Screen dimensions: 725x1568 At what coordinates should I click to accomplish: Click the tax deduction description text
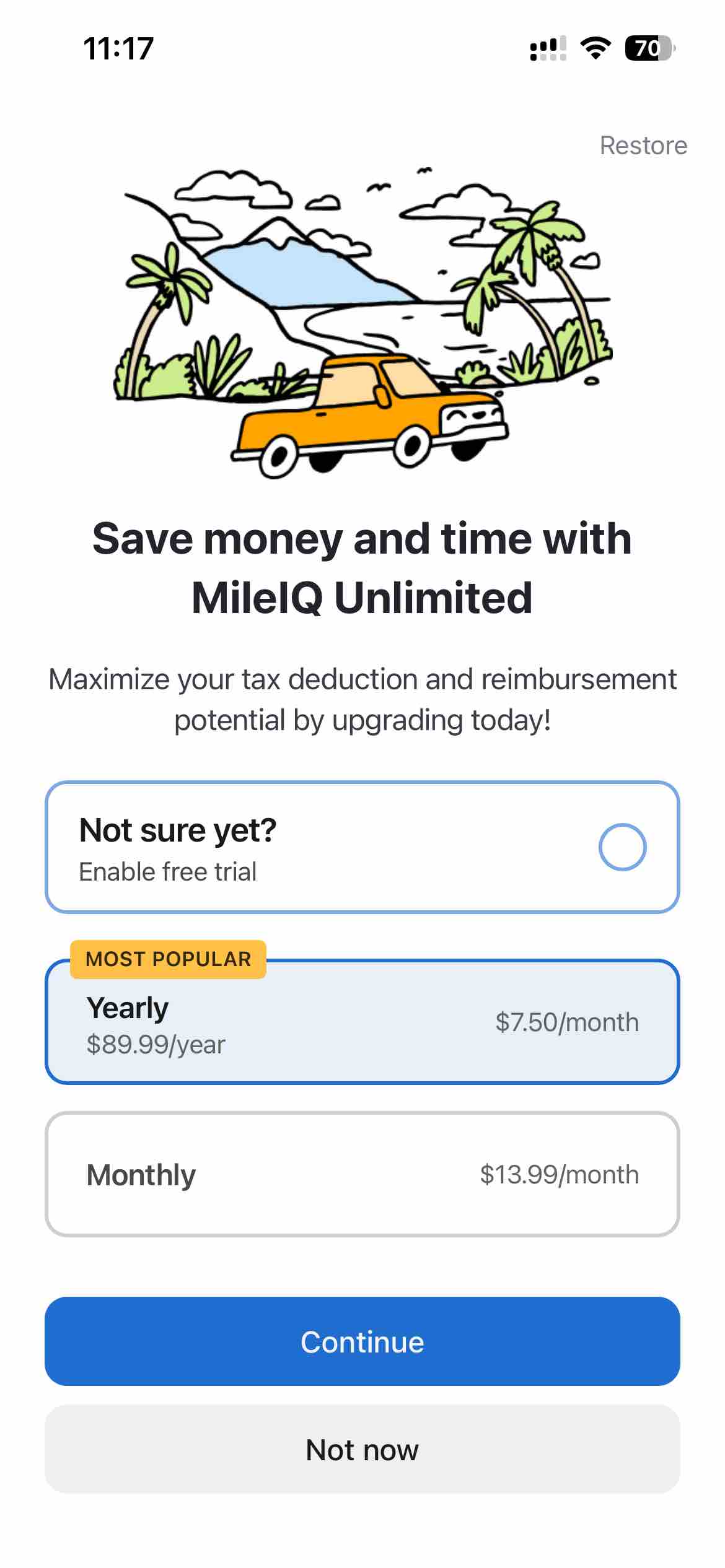pos(362,700)
